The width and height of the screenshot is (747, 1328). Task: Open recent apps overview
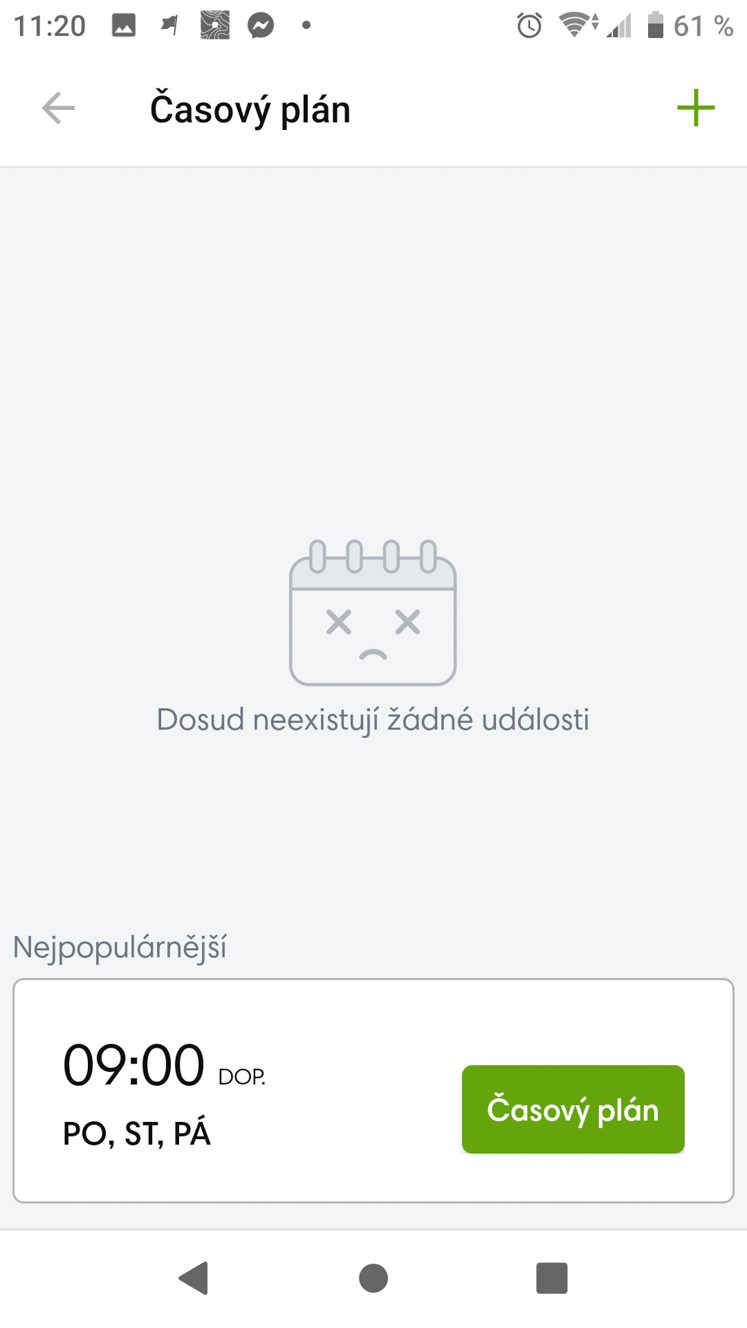click(552, 1278)
